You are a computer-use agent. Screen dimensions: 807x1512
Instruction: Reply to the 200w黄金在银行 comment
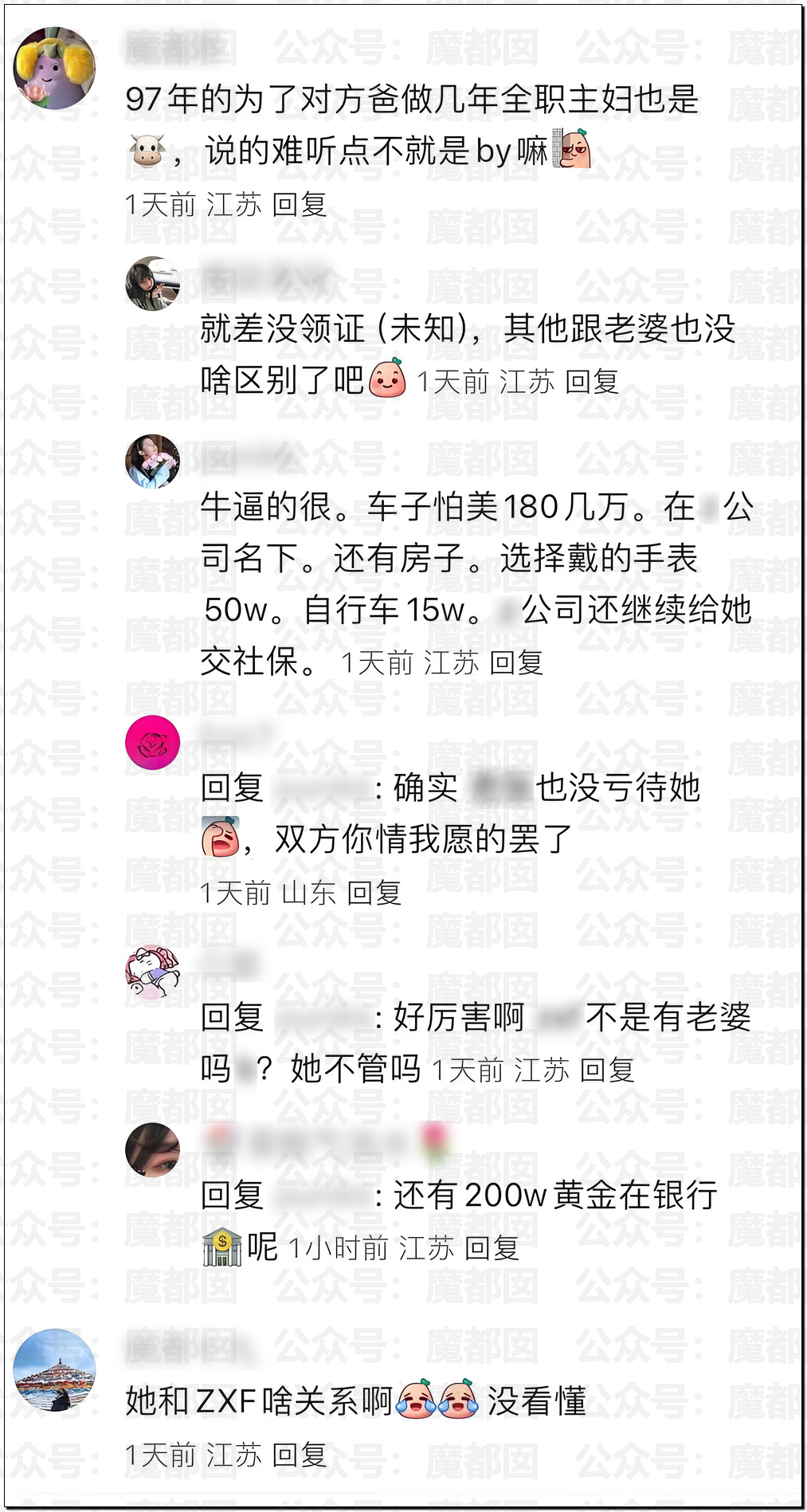point(491,1247)
